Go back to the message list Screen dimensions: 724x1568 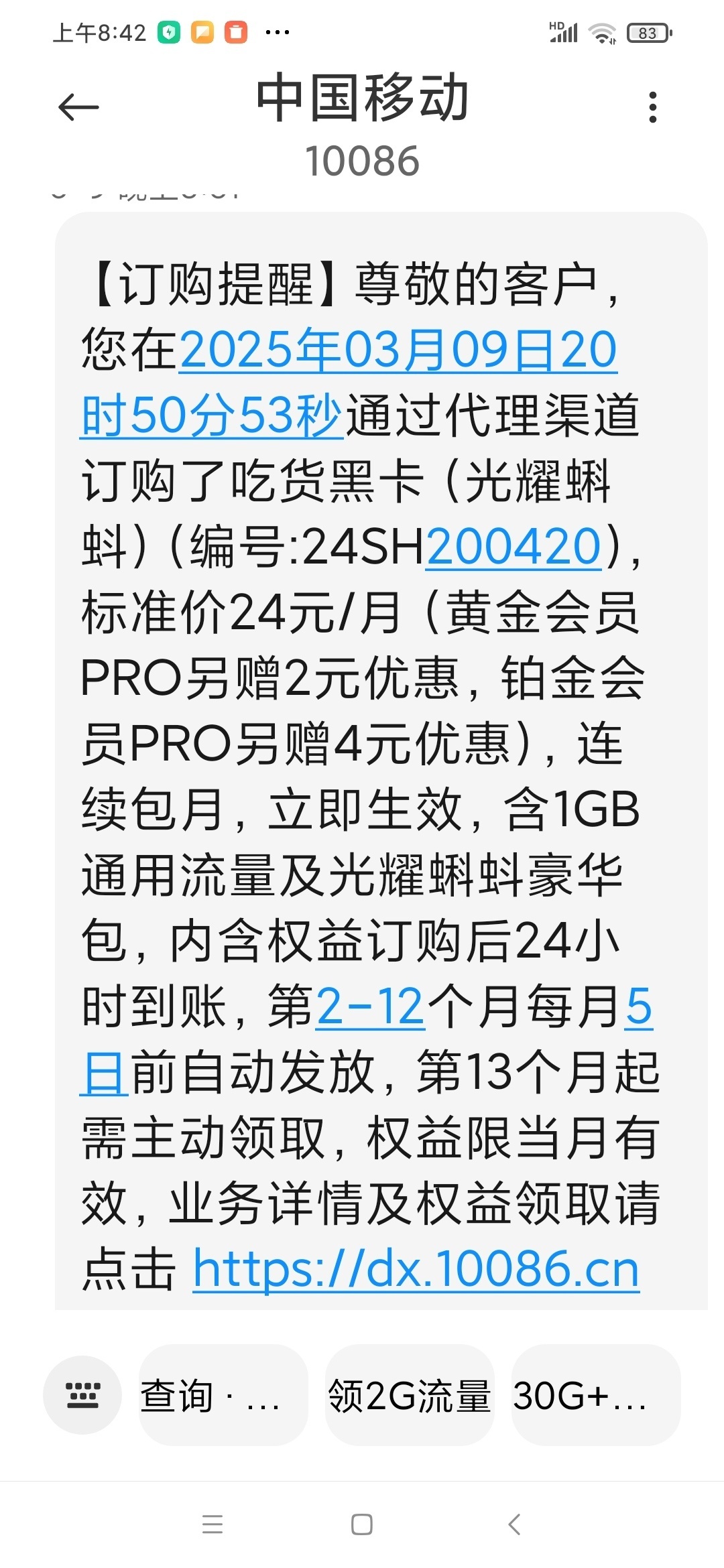pyautogui.click(x=78, y=107)
